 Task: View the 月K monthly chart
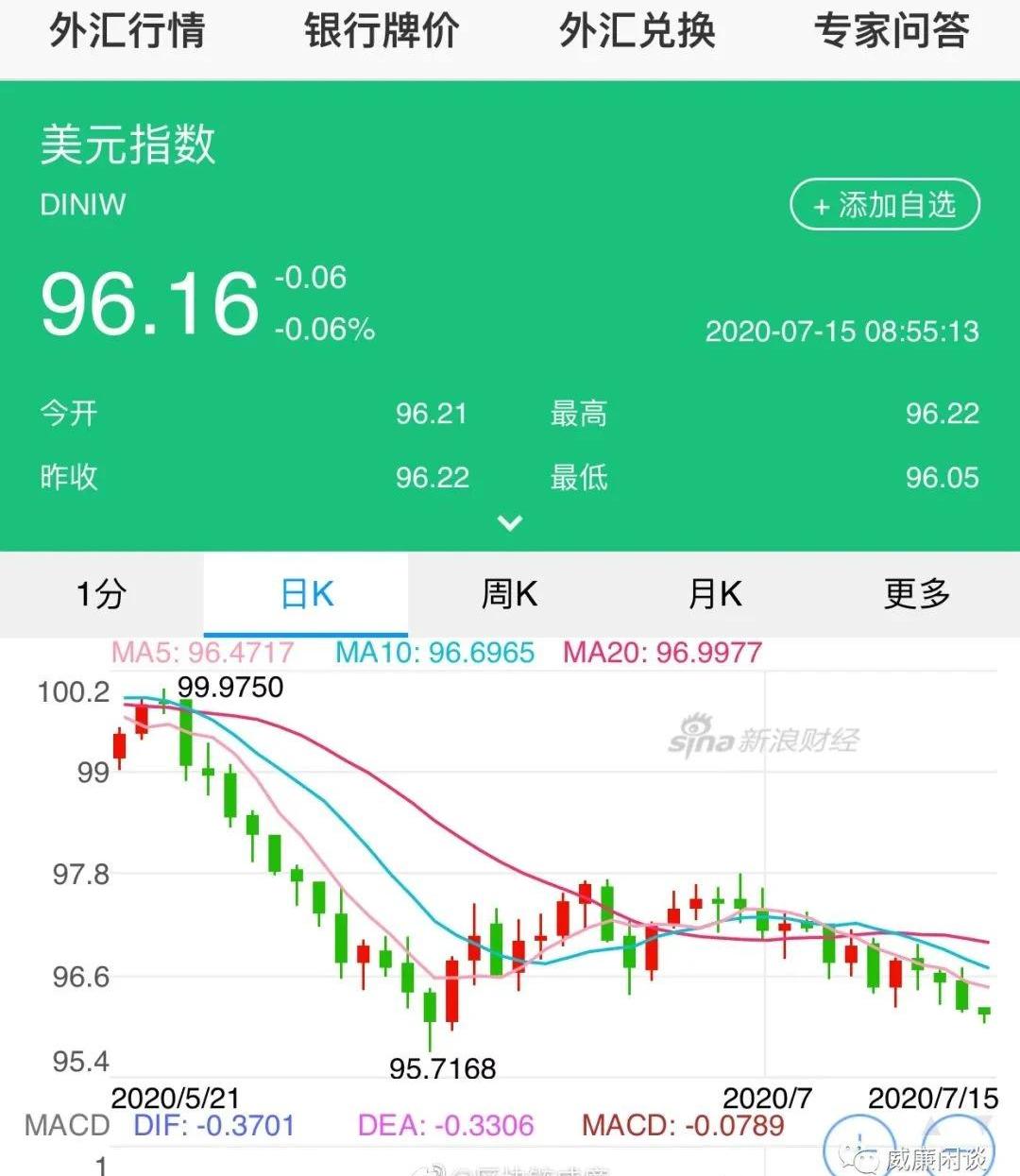tap(714, 594)
